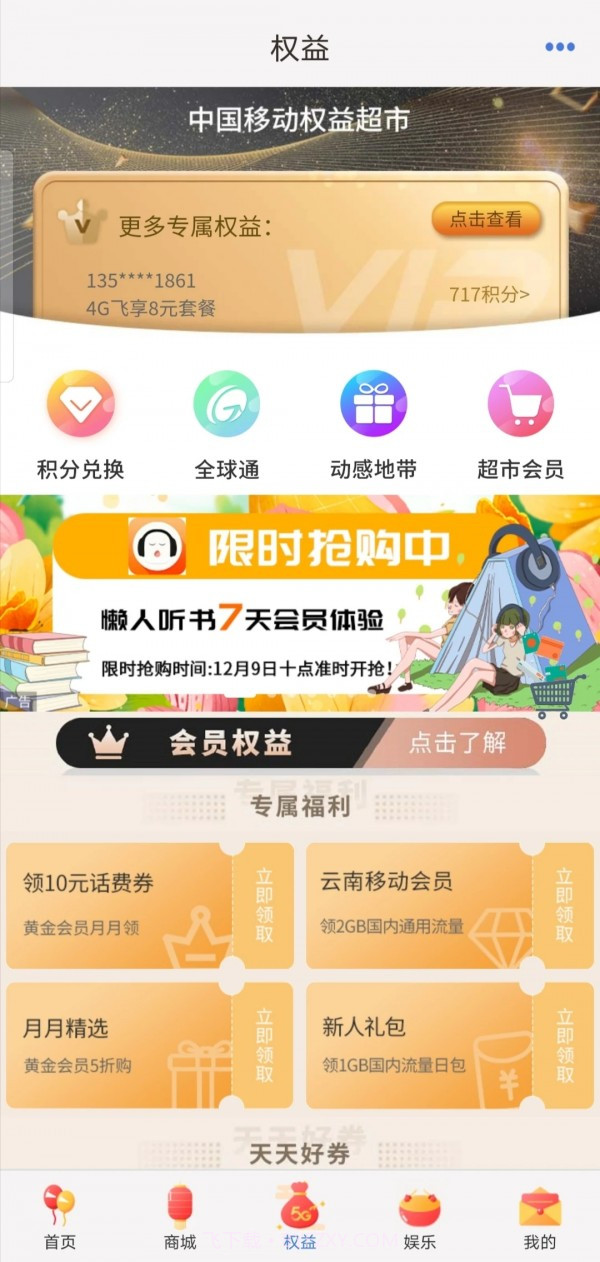Claim the 新人礼包 1GB data pack
Screen dimensions: 600x1262
(564, 1046)
